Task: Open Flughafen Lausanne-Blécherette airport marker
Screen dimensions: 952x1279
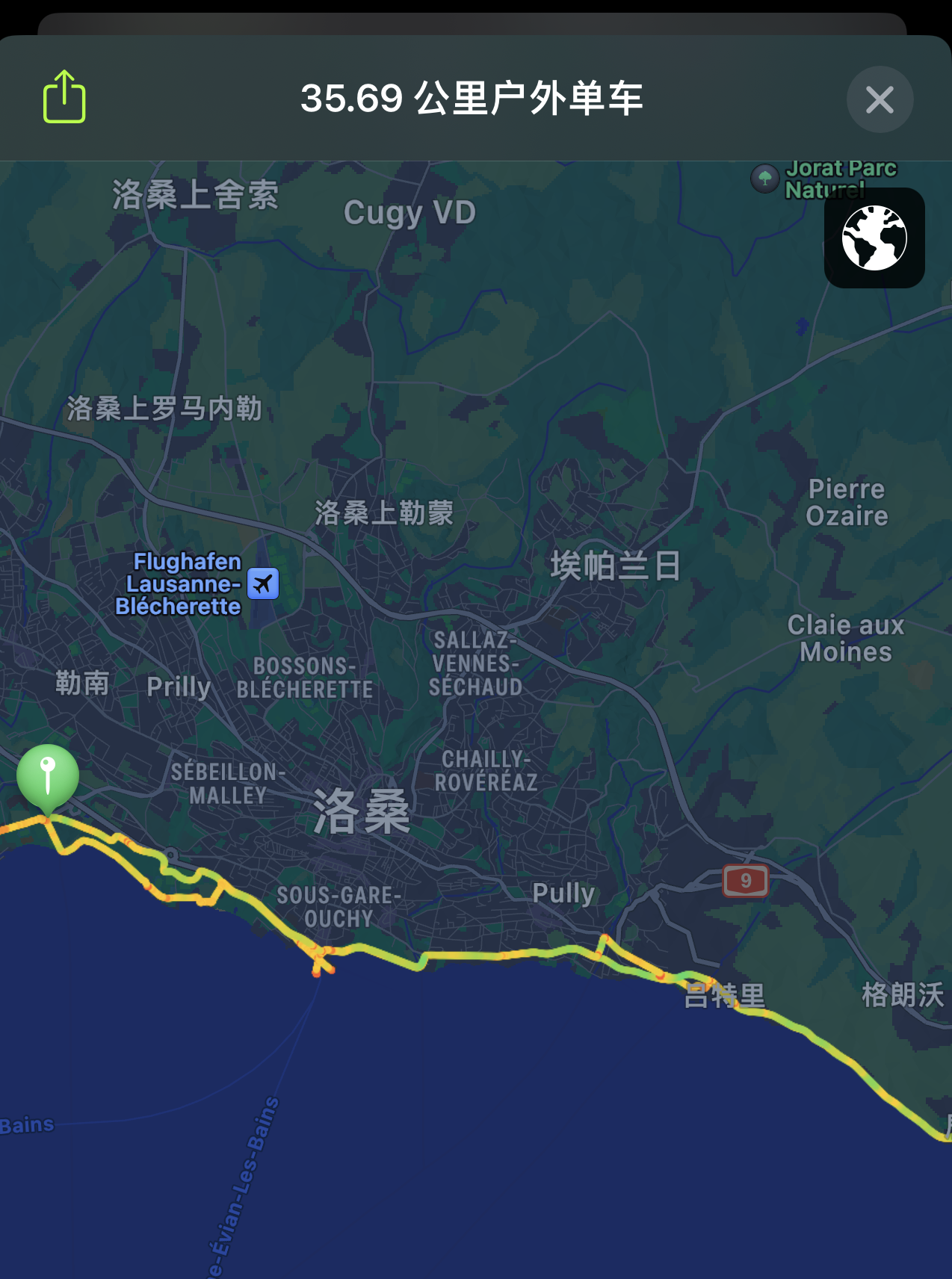Action: tap(263, 583)
